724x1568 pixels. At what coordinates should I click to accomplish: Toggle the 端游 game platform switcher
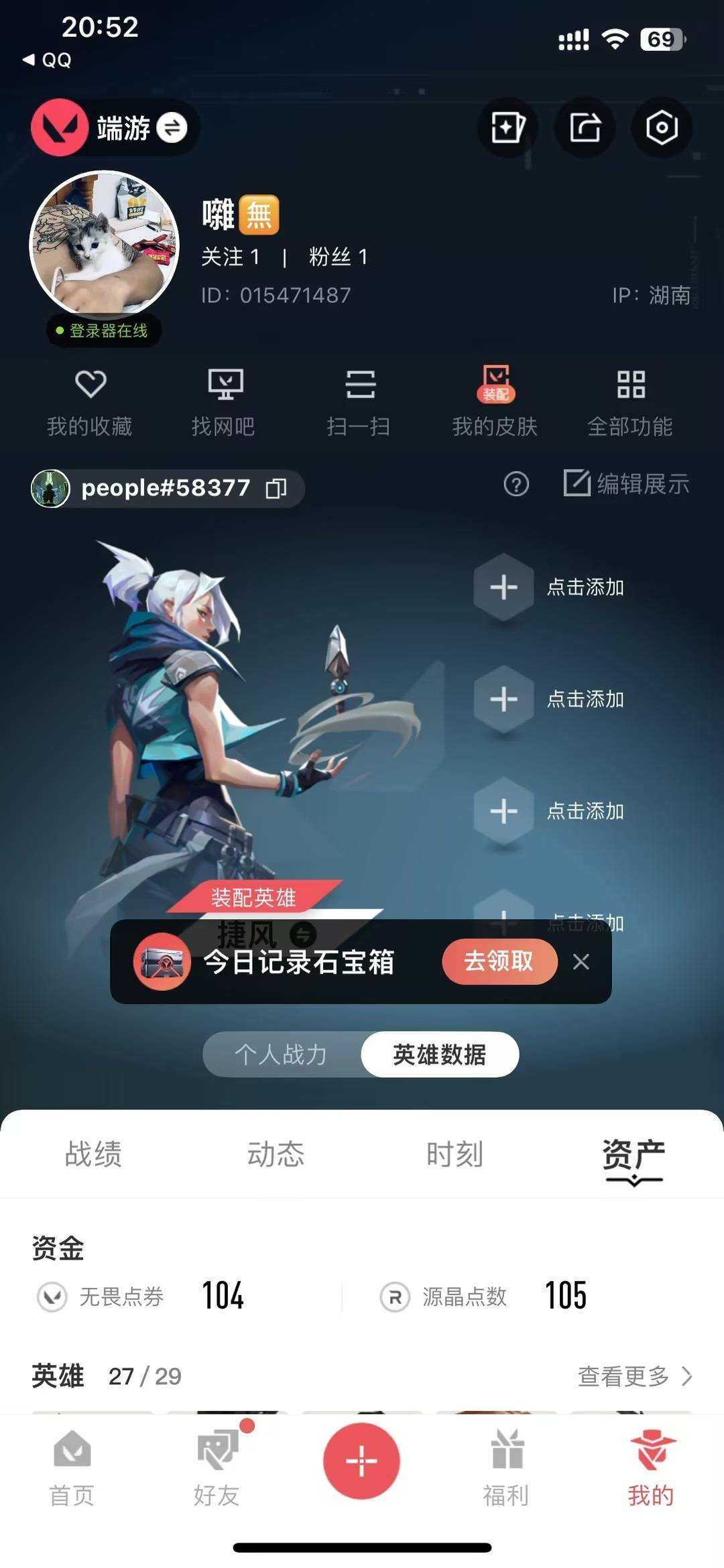(174, 128)
